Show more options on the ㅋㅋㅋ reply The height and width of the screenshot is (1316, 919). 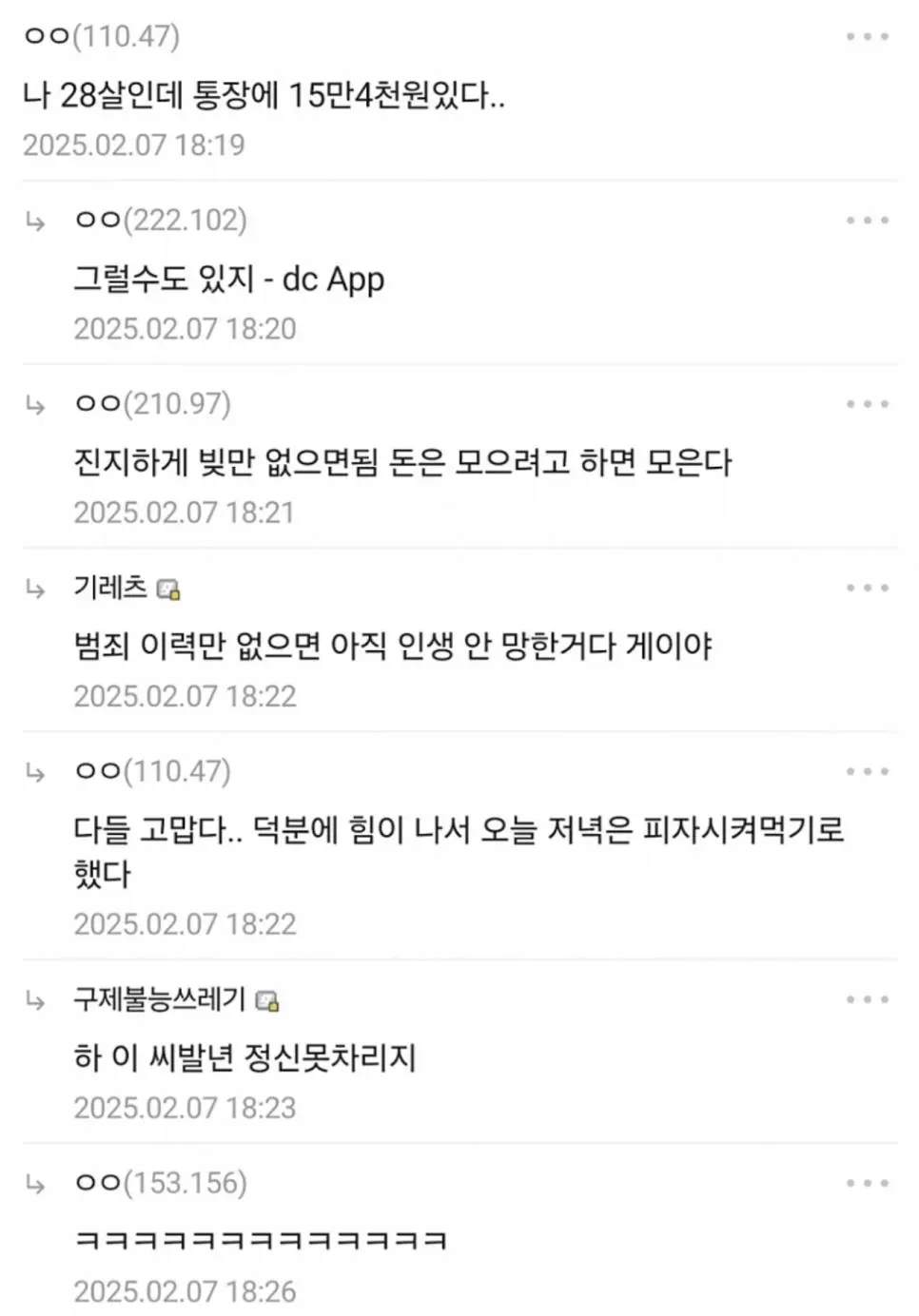click(x=867, y=1183)
